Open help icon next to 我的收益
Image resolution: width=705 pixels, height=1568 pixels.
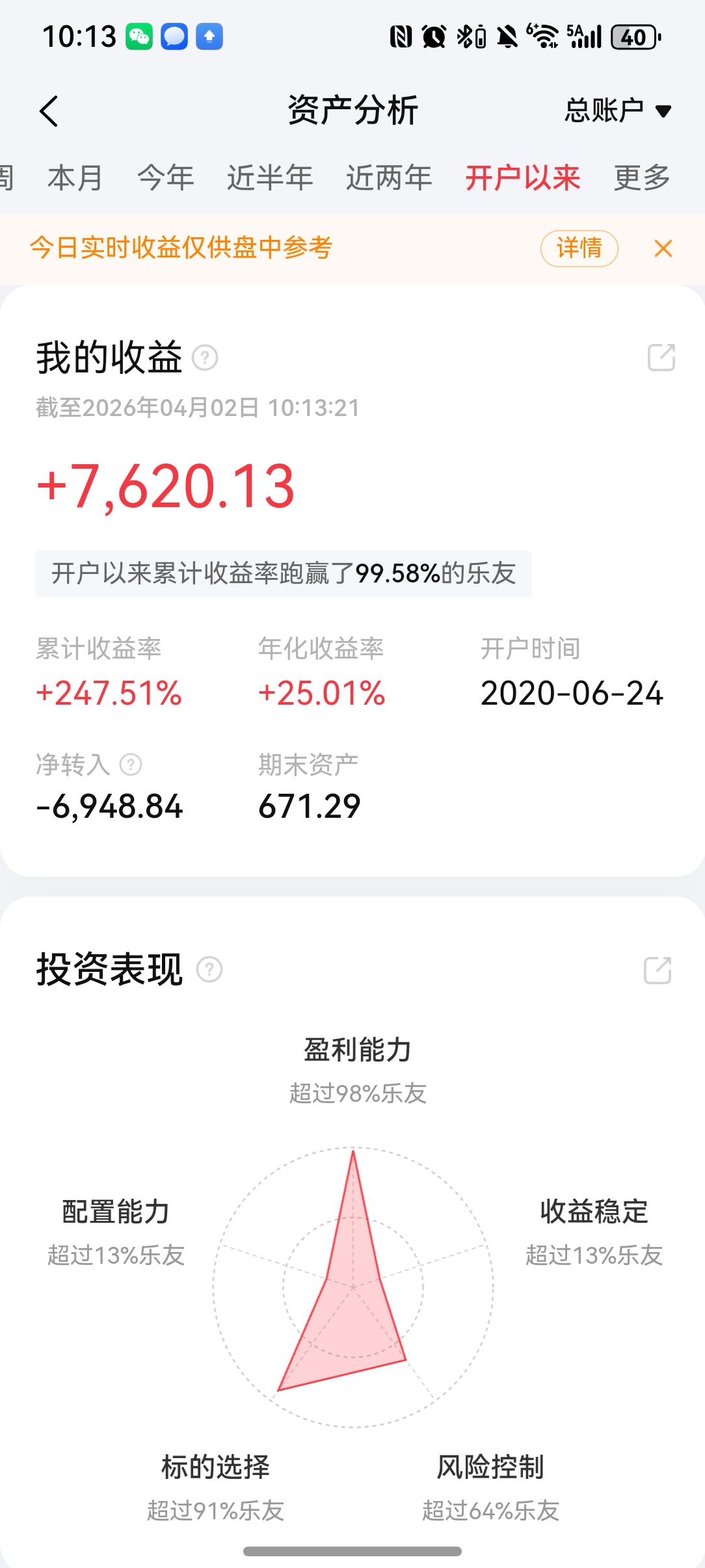point(205,358)
